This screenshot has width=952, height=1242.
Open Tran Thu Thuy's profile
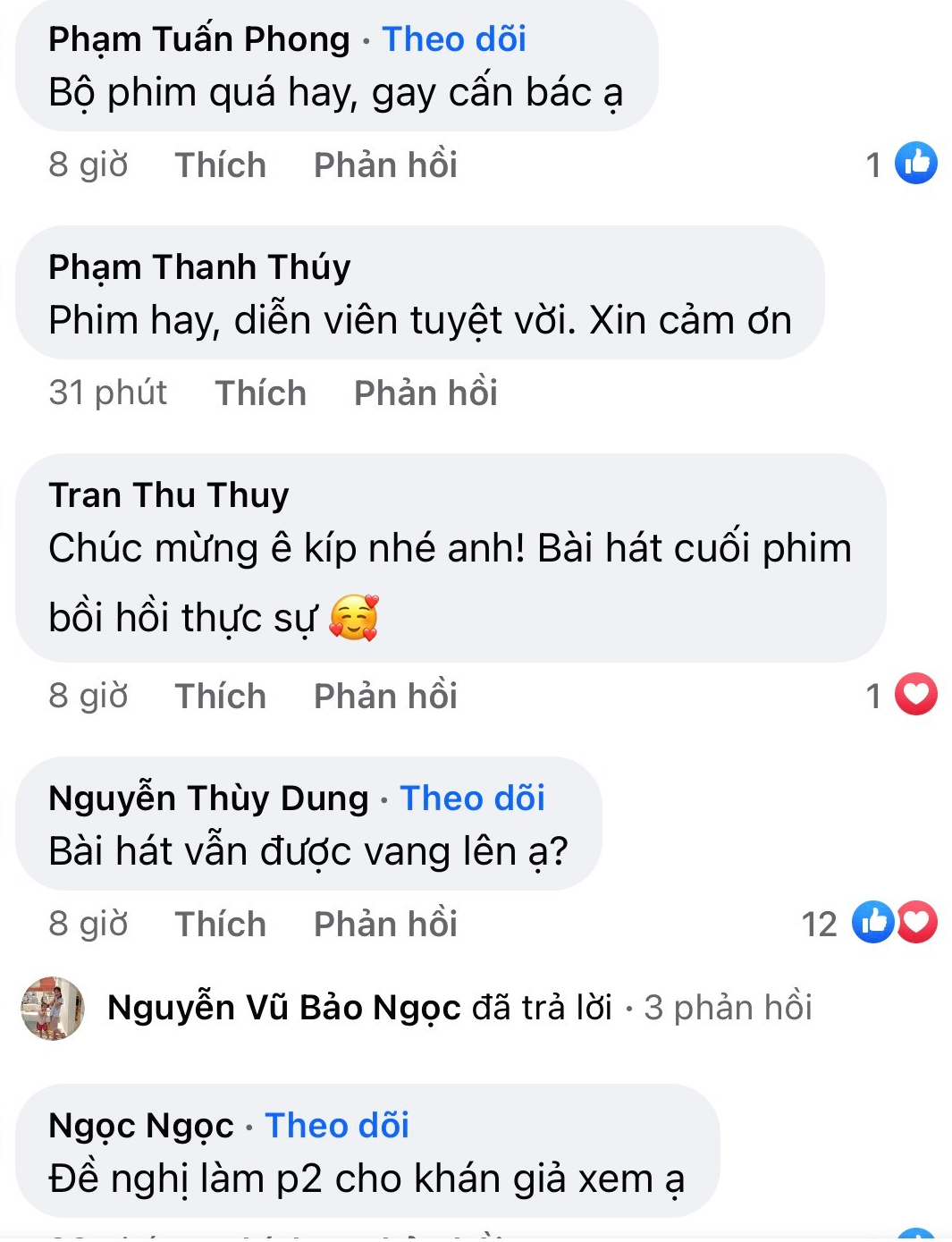pos(169,495)
